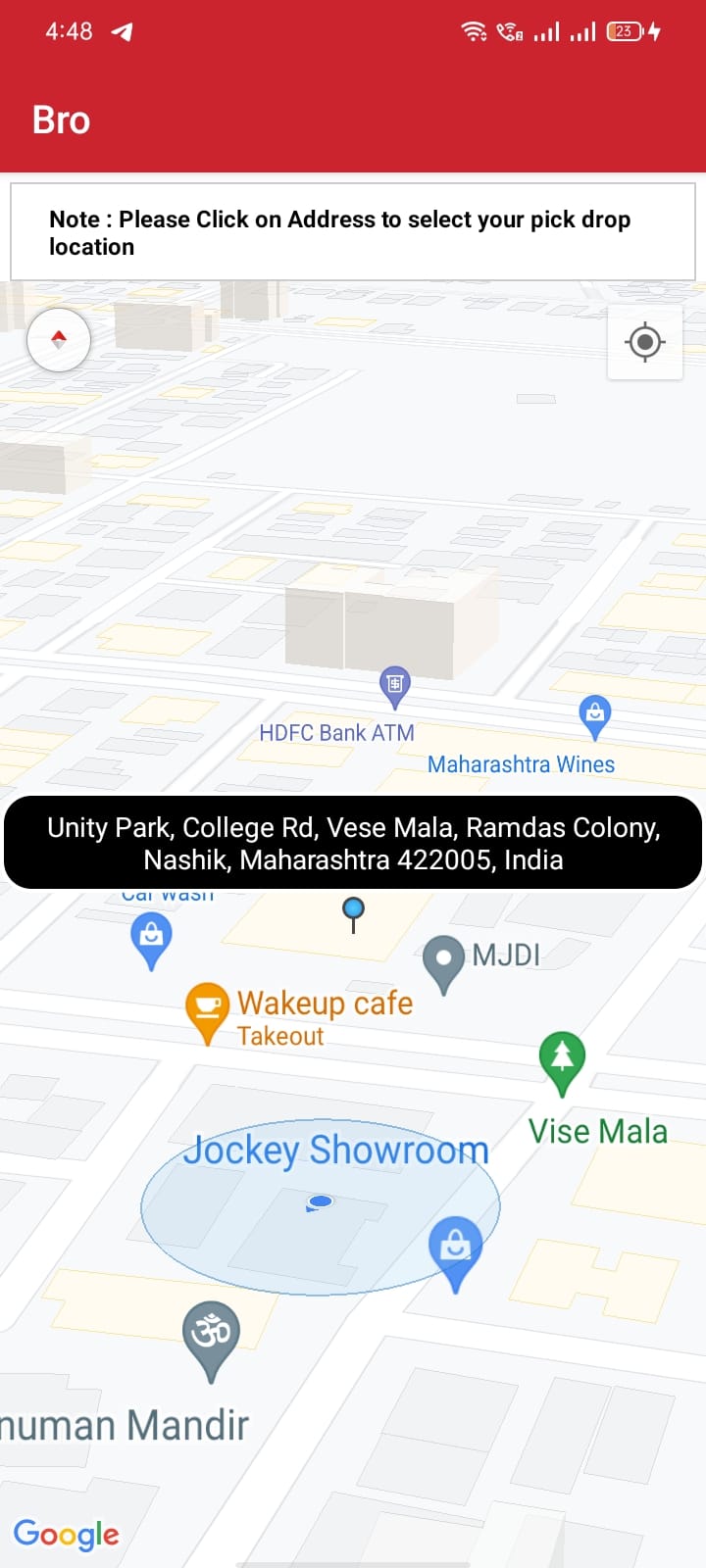Open the Jockey Showroom shopping pin
The width and height of the screenshot is (706, 1568).
[x=455, y=1249]
